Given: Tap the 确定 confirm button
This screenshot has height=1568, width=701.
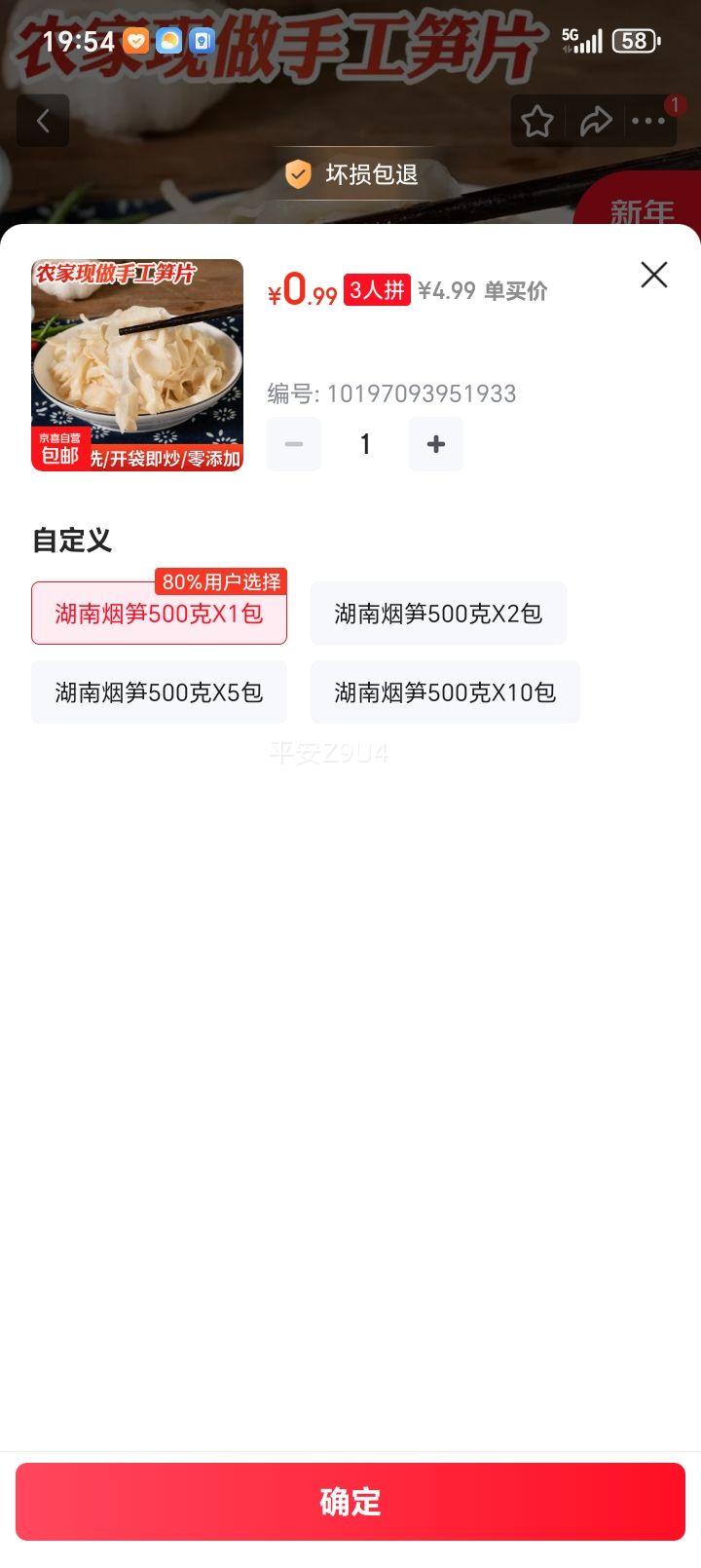Looking at the screenshot, I should point(350,1501).
